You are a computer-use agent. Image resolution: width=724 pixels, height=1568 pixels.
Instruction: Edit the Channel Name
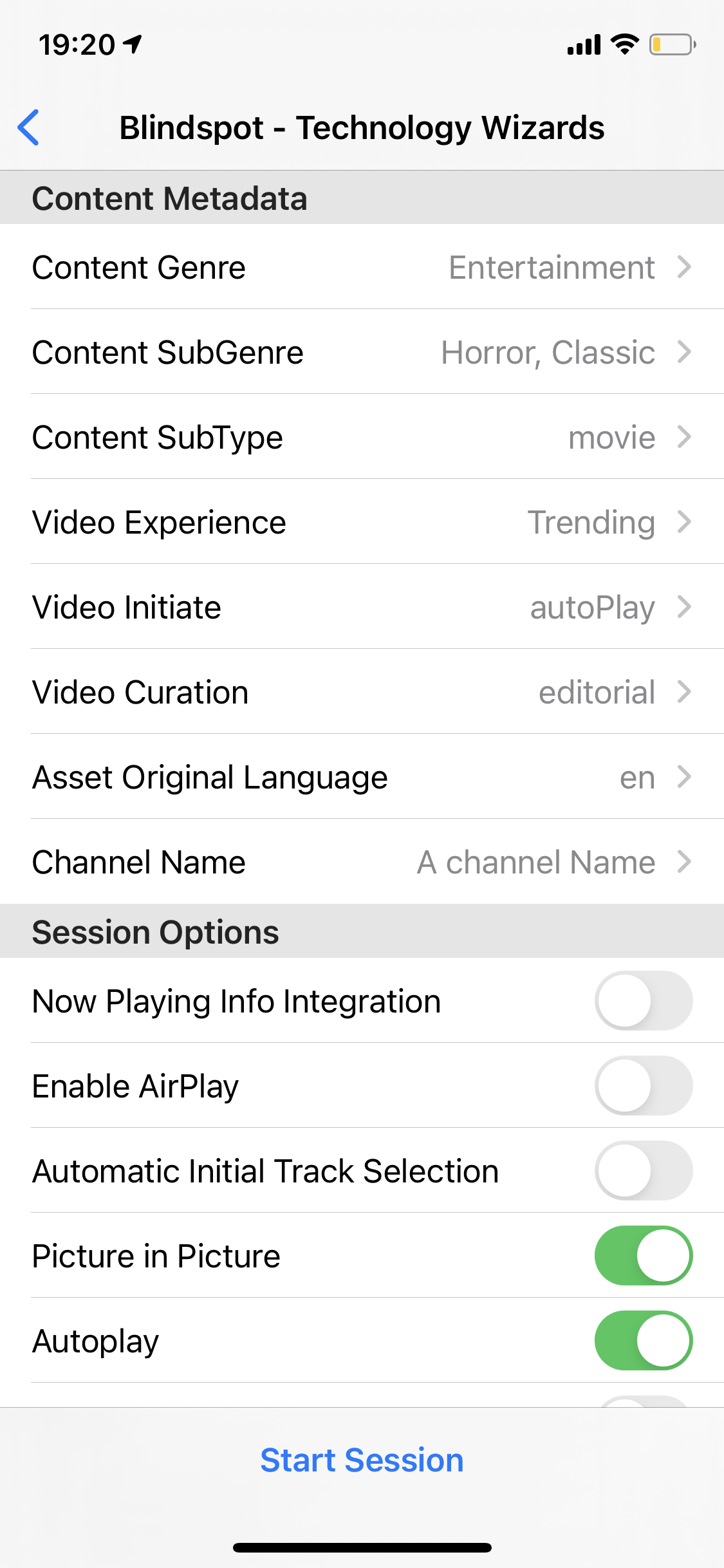pos(362,862)
